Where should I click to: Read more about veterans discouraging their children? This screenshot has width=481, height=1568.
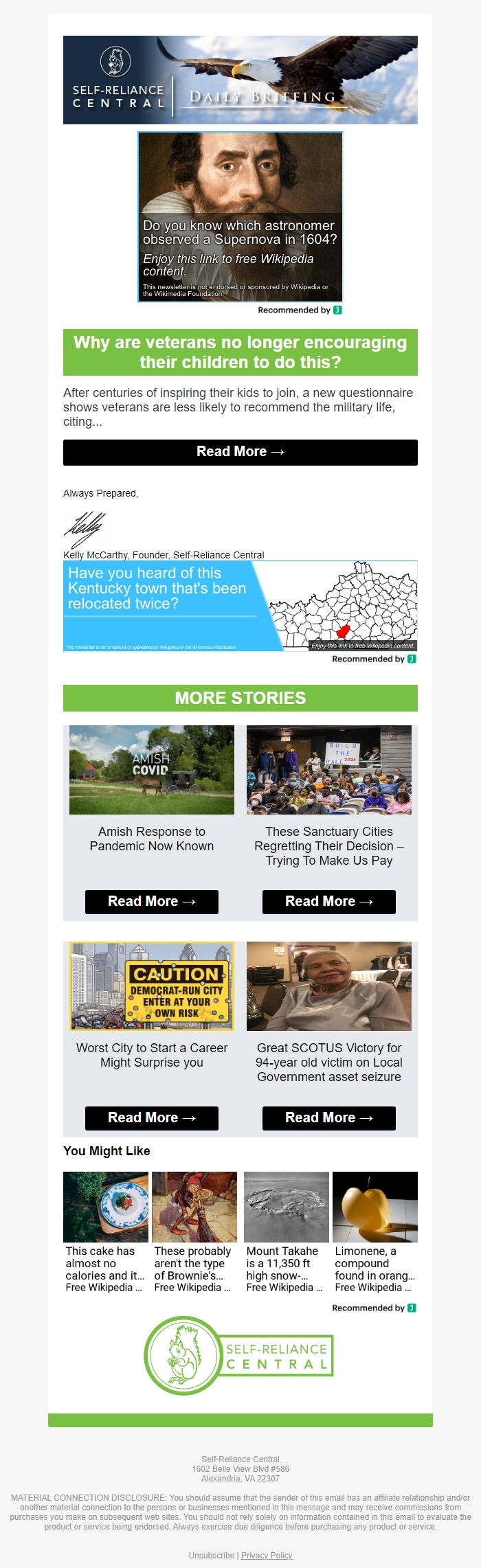[x=240, y=452]
